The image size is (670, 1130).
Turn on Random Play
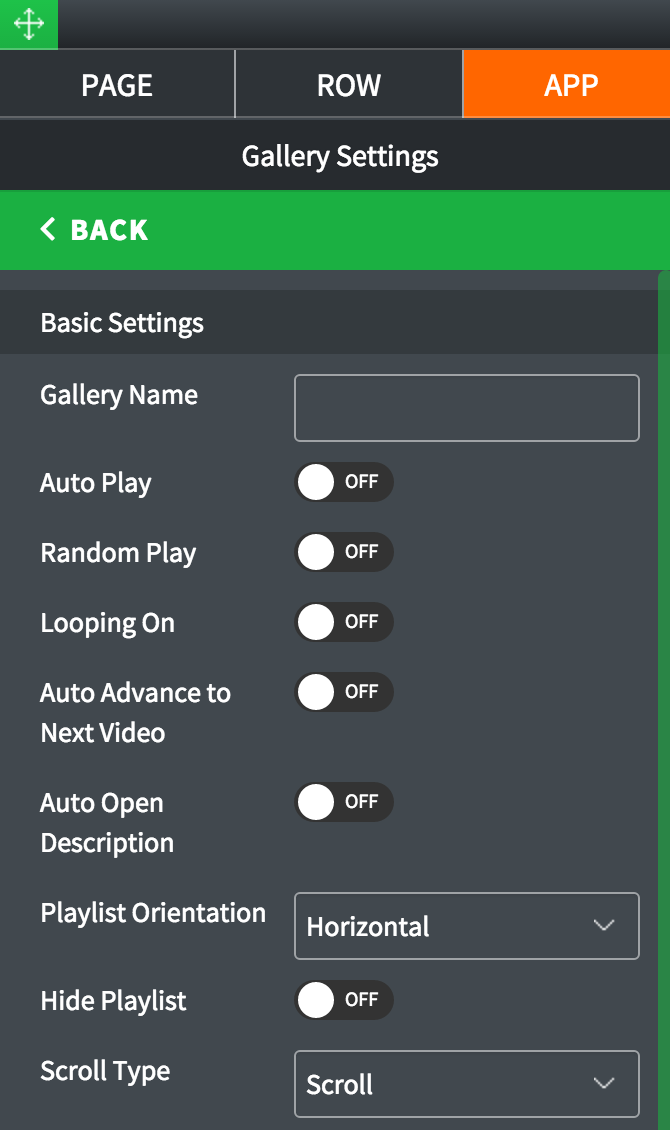(343, 552)
